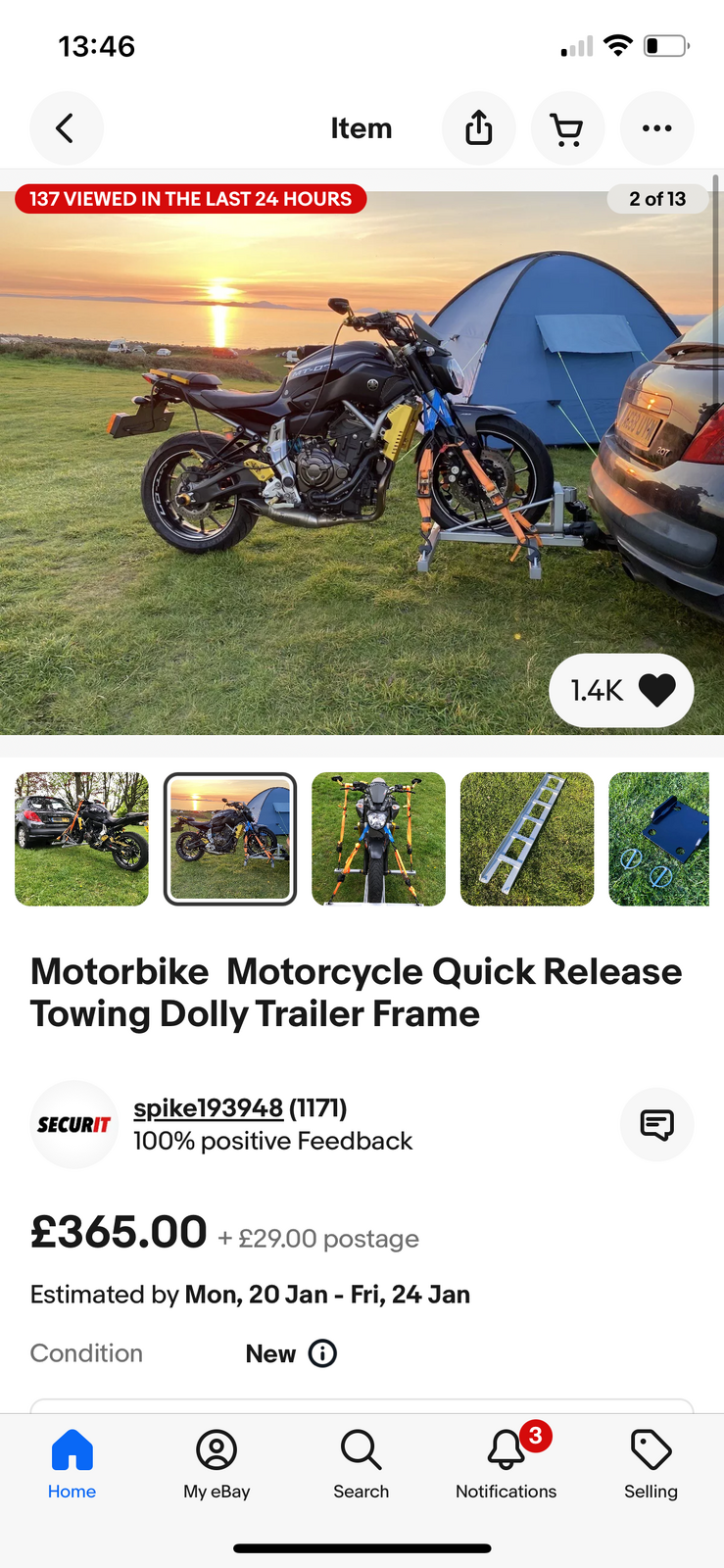724x1568 pixels.
Task: Select front-view strapped bike thumbnail
Action: (x=378, y=839)
